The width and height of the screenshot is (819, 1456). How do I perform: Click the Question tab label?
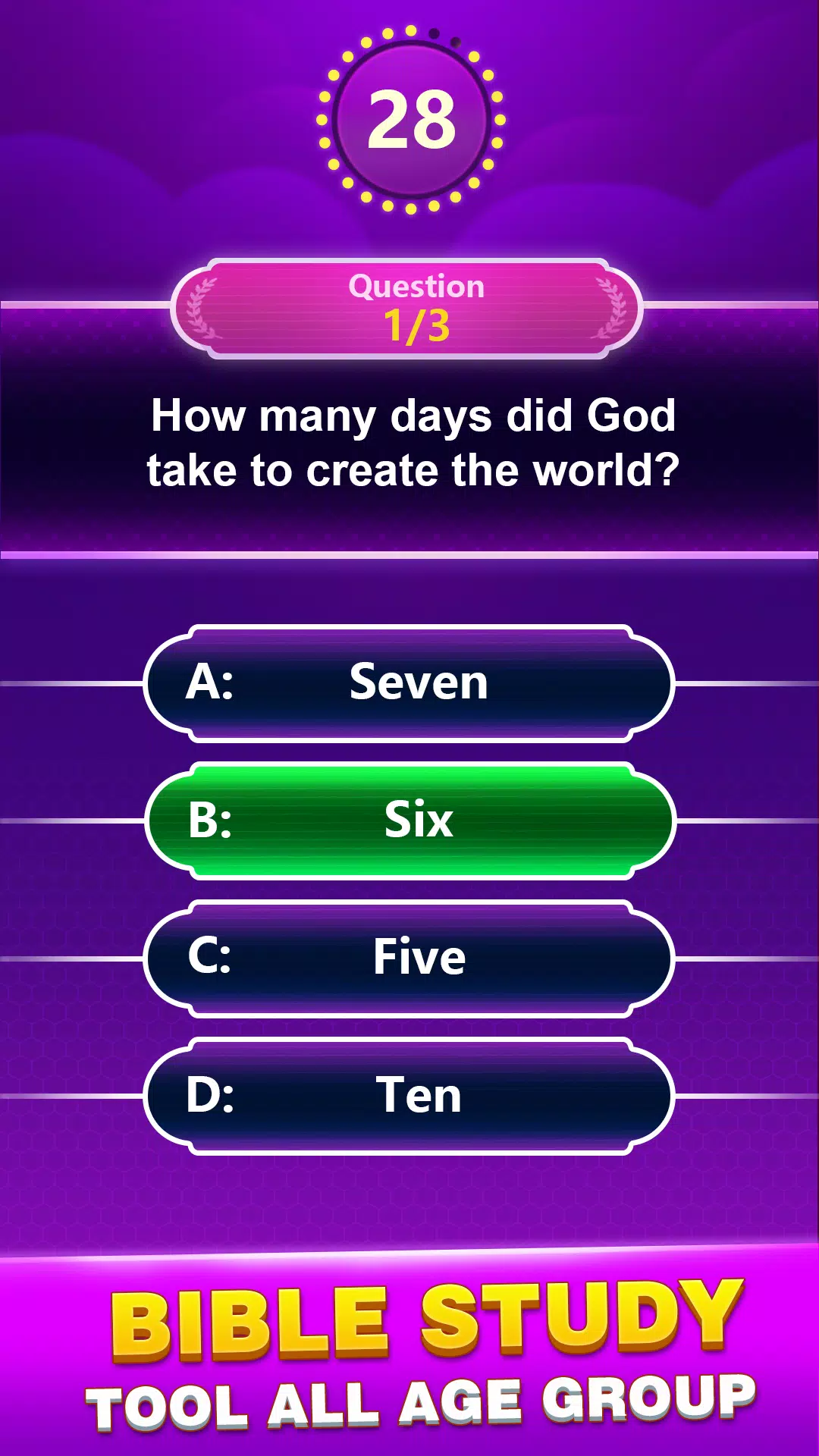coord(416,287)
